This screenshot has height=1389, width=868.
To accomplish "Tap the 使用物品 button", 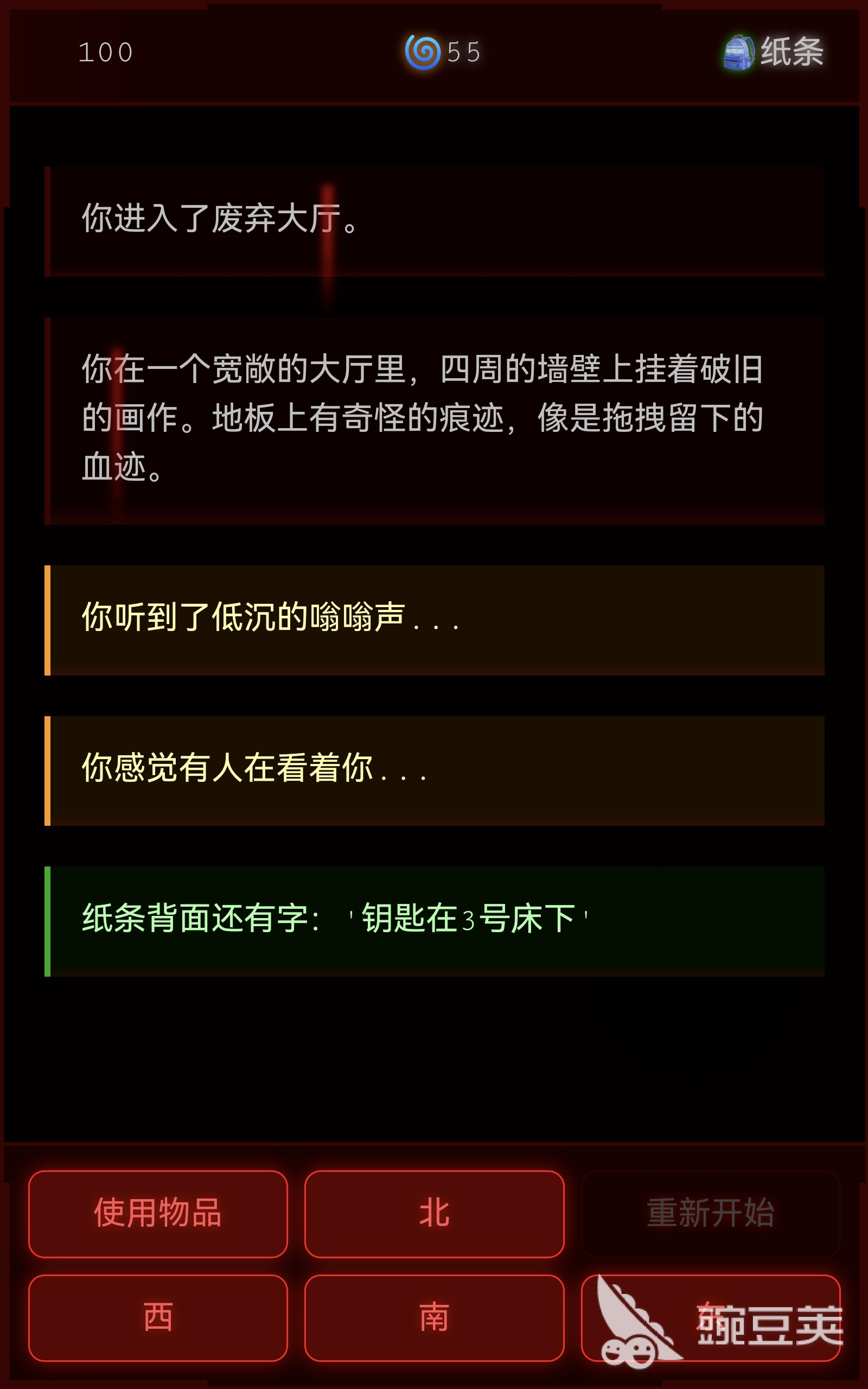I will pyautogui.click(x=158, y=1213).
